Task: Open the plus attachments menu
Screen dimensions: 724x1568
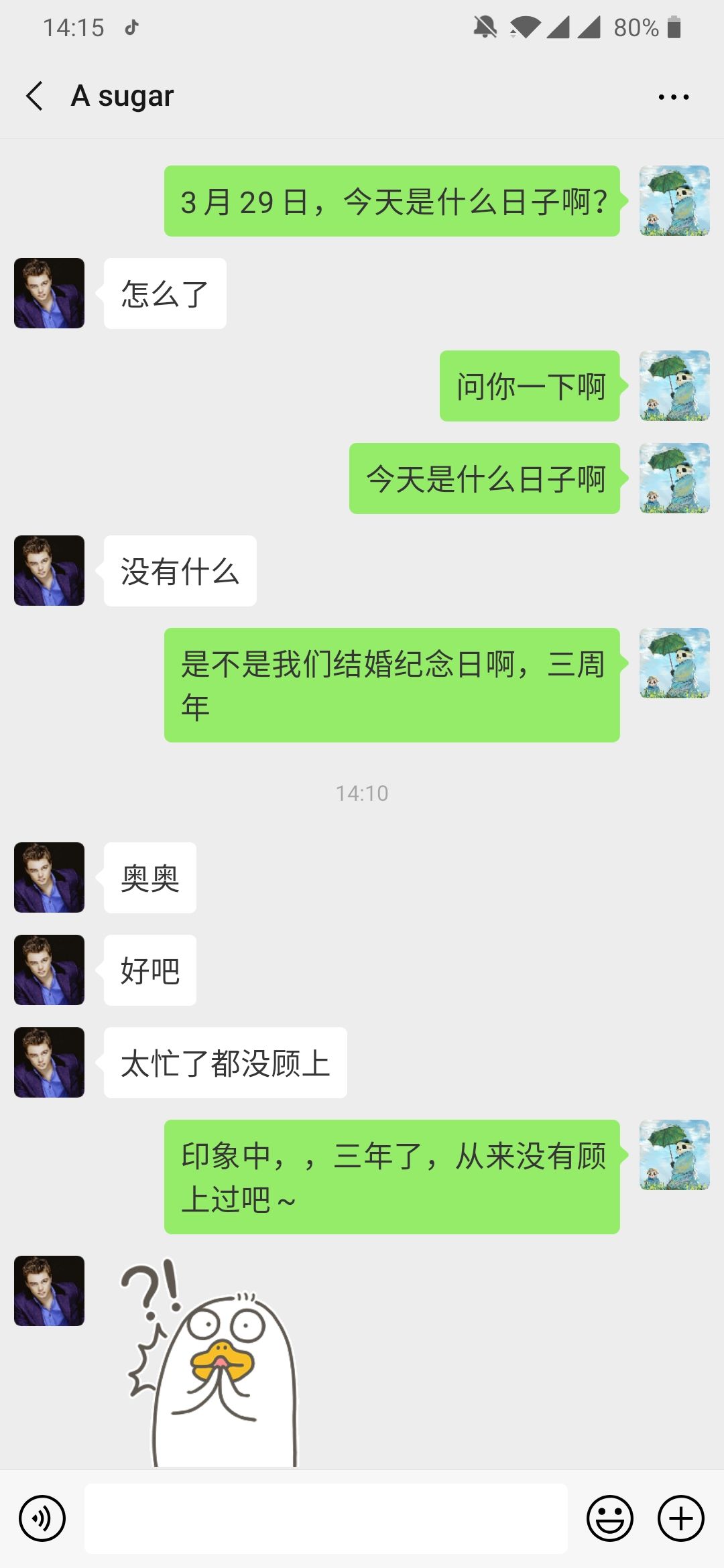Action: (x=681, y=1518)
